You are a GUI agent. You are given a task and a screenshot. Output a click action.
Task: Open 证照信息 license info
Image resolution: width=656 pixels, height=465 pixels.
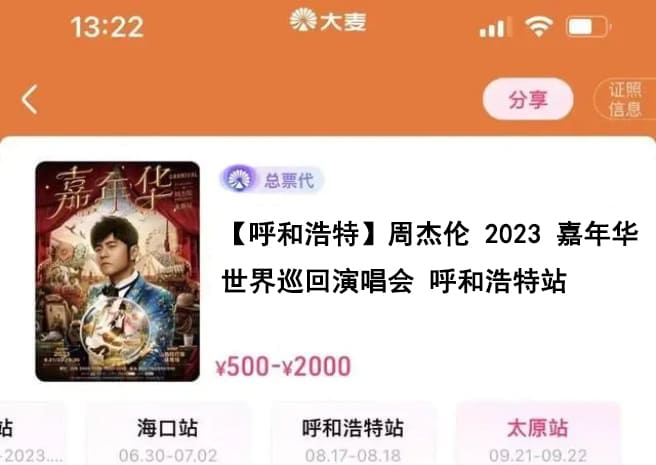point(625,100)
